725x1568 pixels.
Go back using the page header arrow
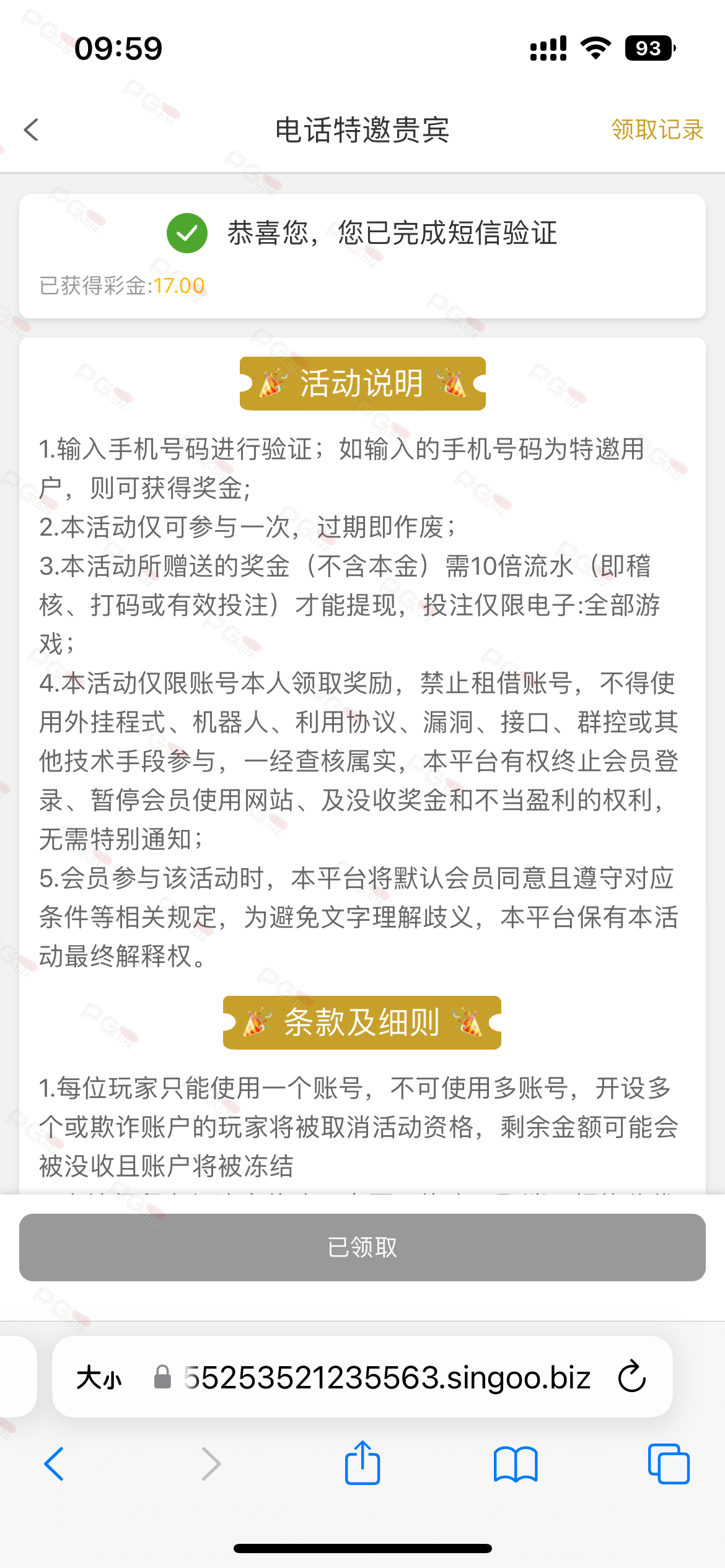pos(32,130)
